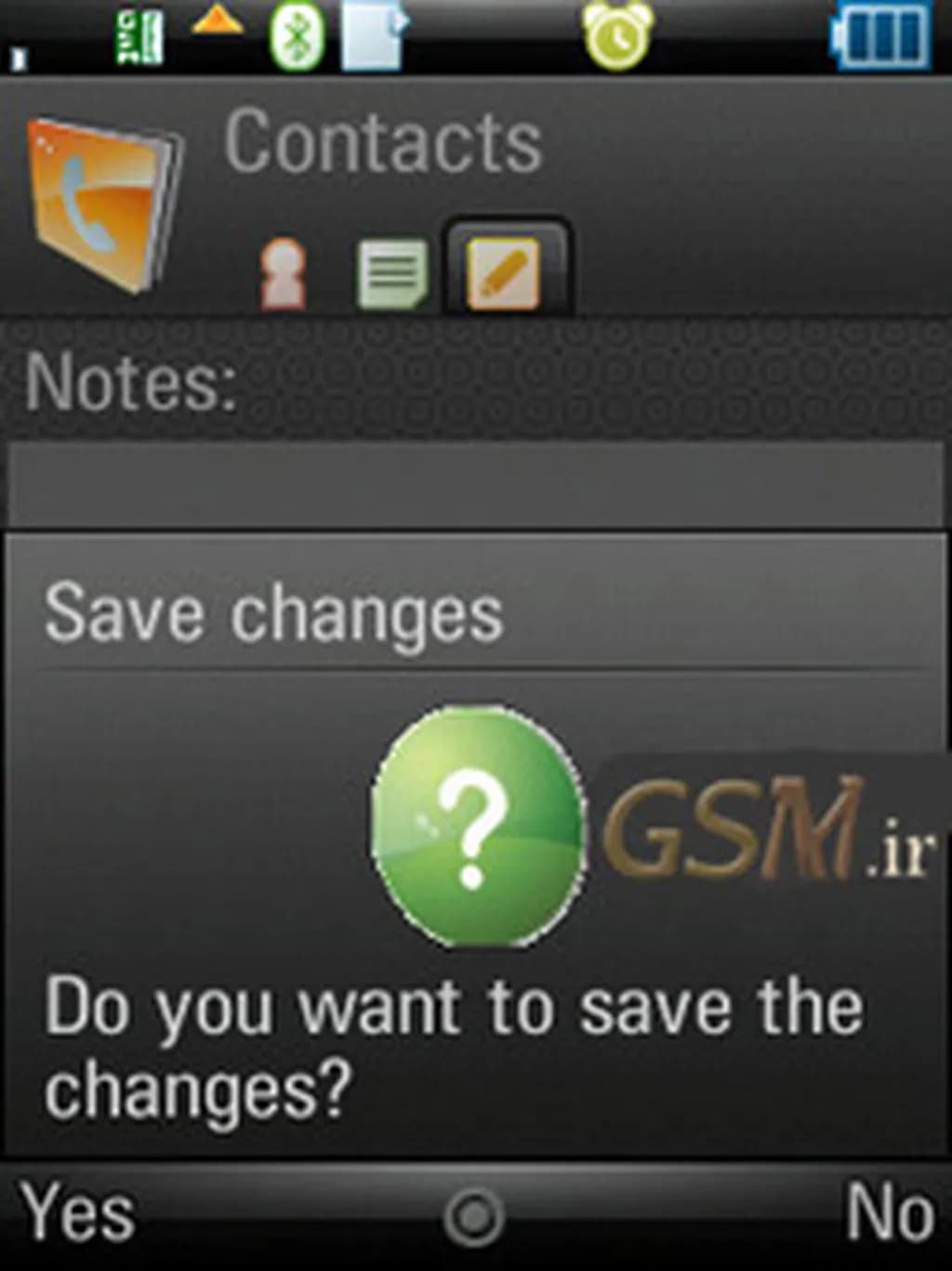Image resolution: width=952 pixels, height=1271 pixels.
Task: Select the notes edit tab
Action: click(504, 272)
